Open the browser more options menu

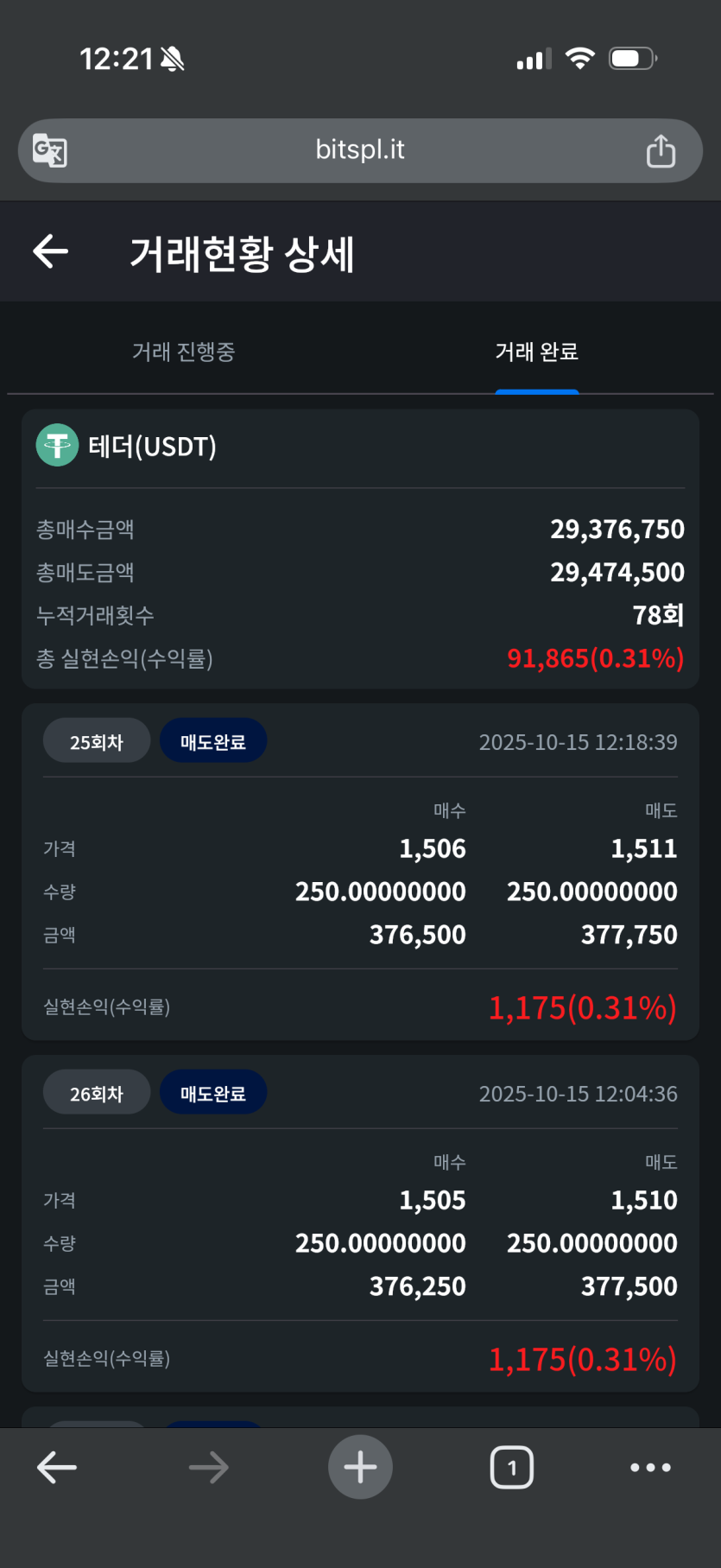tap(650, 1466)
